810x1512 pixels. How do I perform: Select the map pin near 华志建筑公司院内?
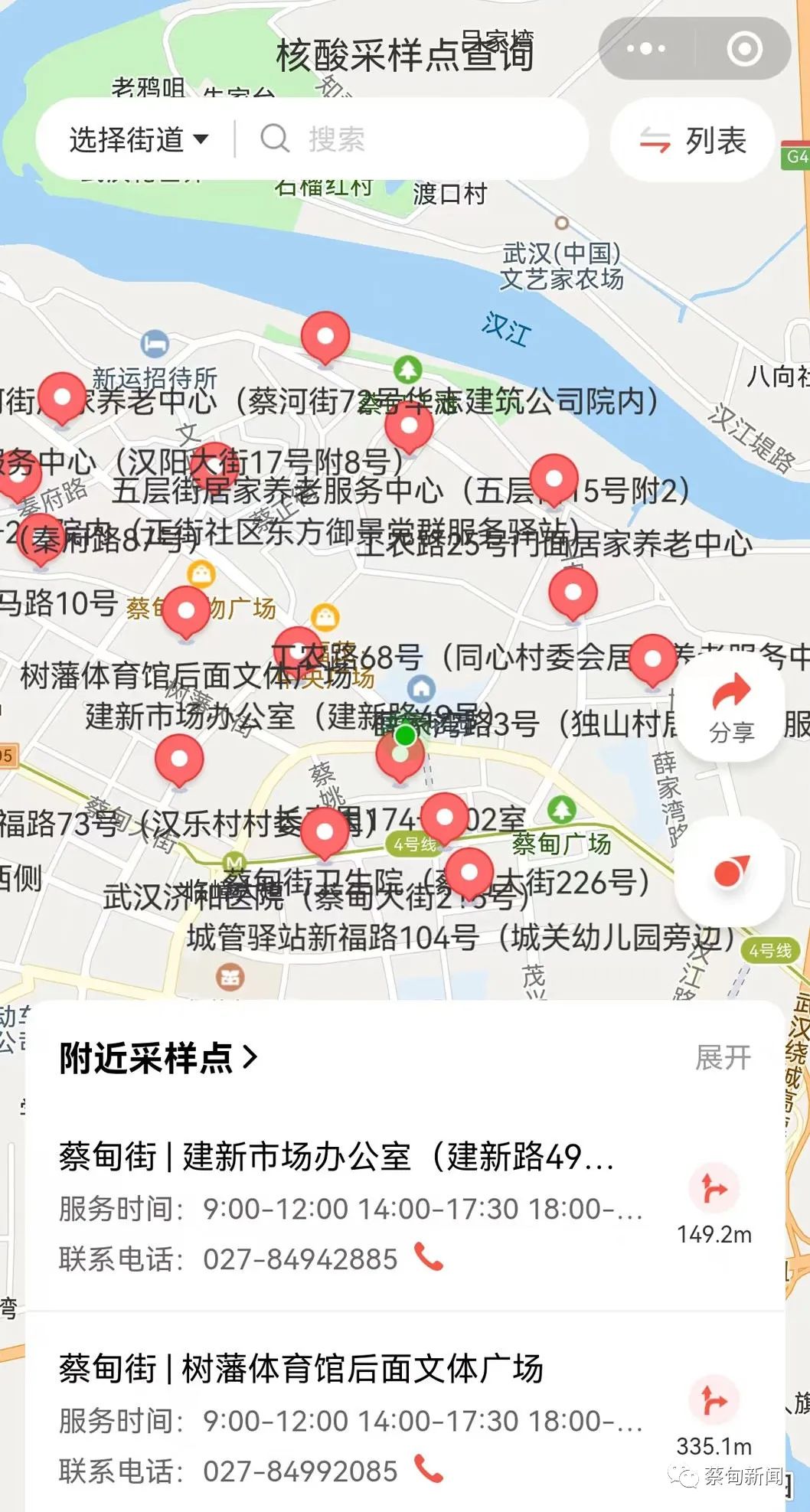409,425
